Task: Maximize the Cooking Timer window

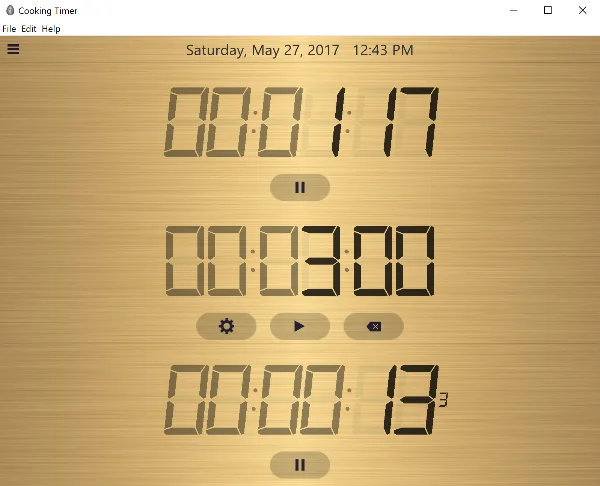Action: click(547, 10)
